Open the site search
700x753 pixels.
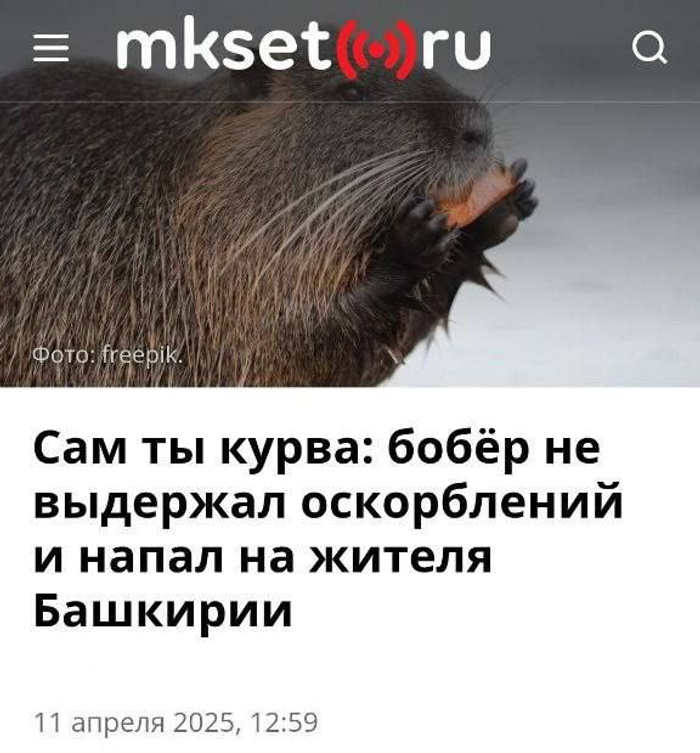tap(651, 48)
